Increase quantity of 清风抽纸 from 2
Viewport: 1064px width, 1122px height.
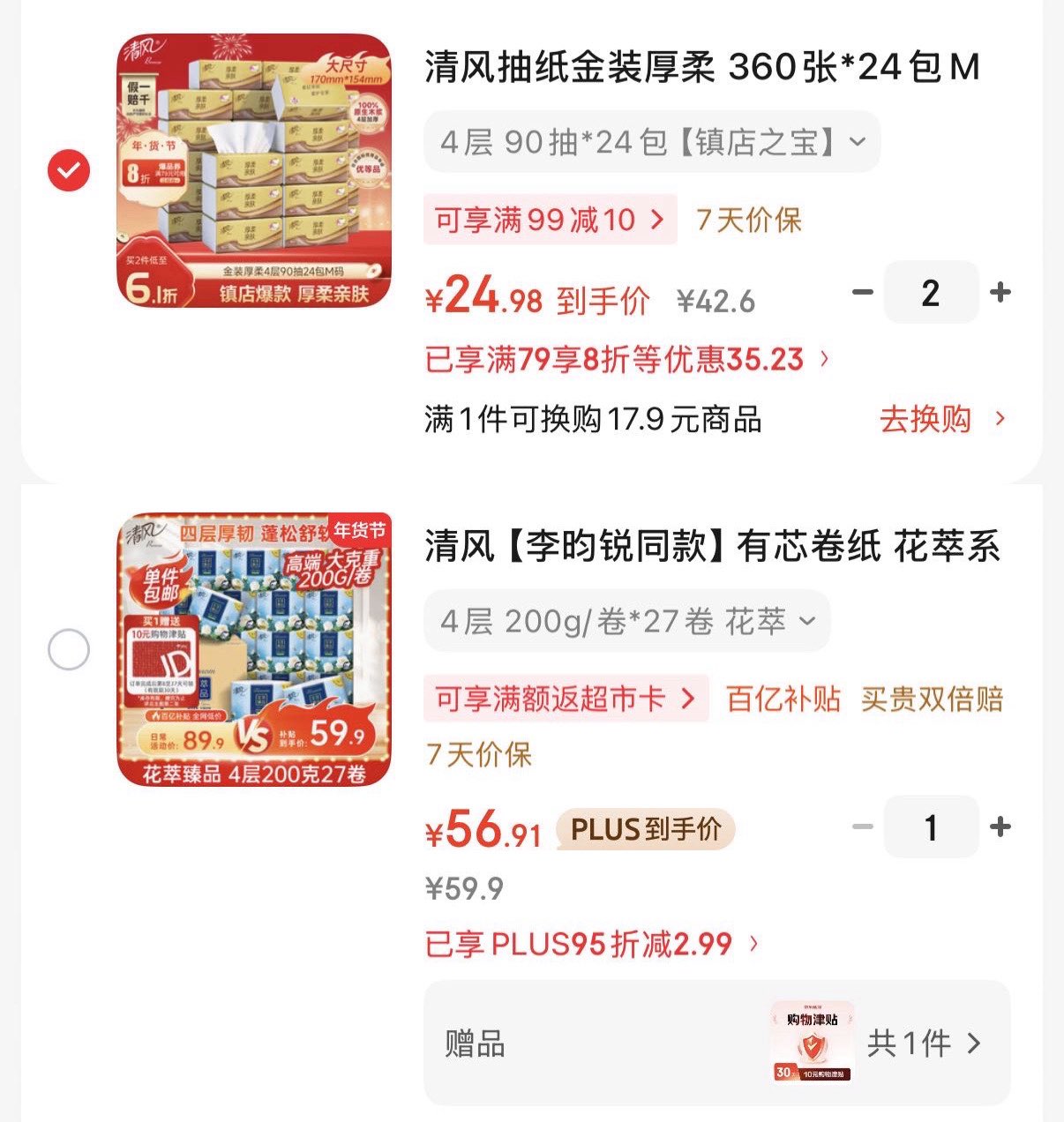click(x=1000, y=292)
